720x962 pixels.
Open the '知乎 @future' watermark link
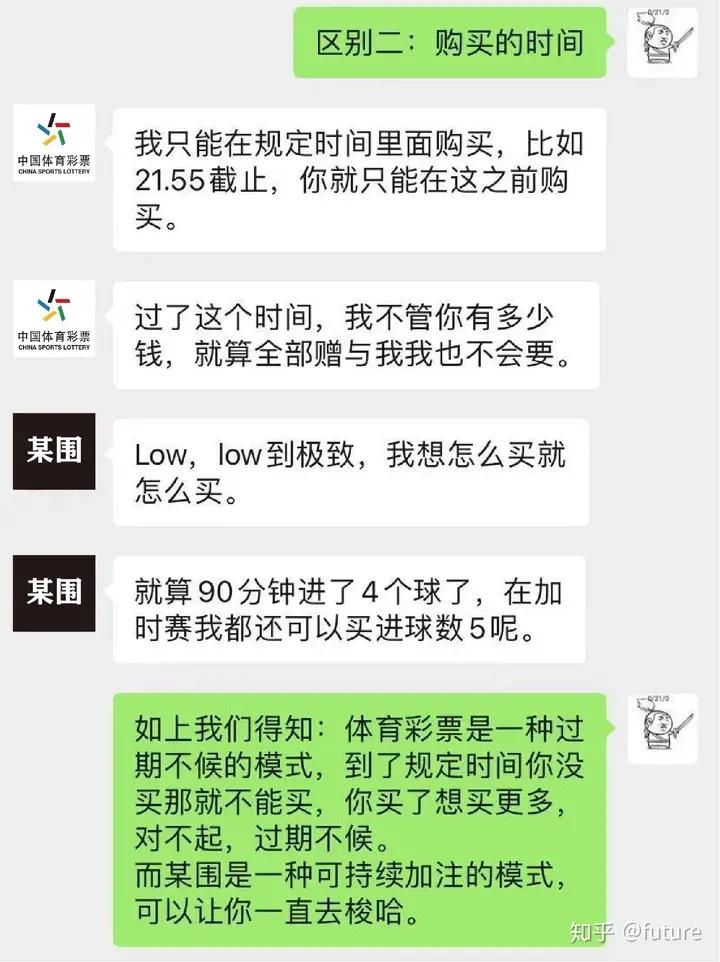(x=640, y=930)
